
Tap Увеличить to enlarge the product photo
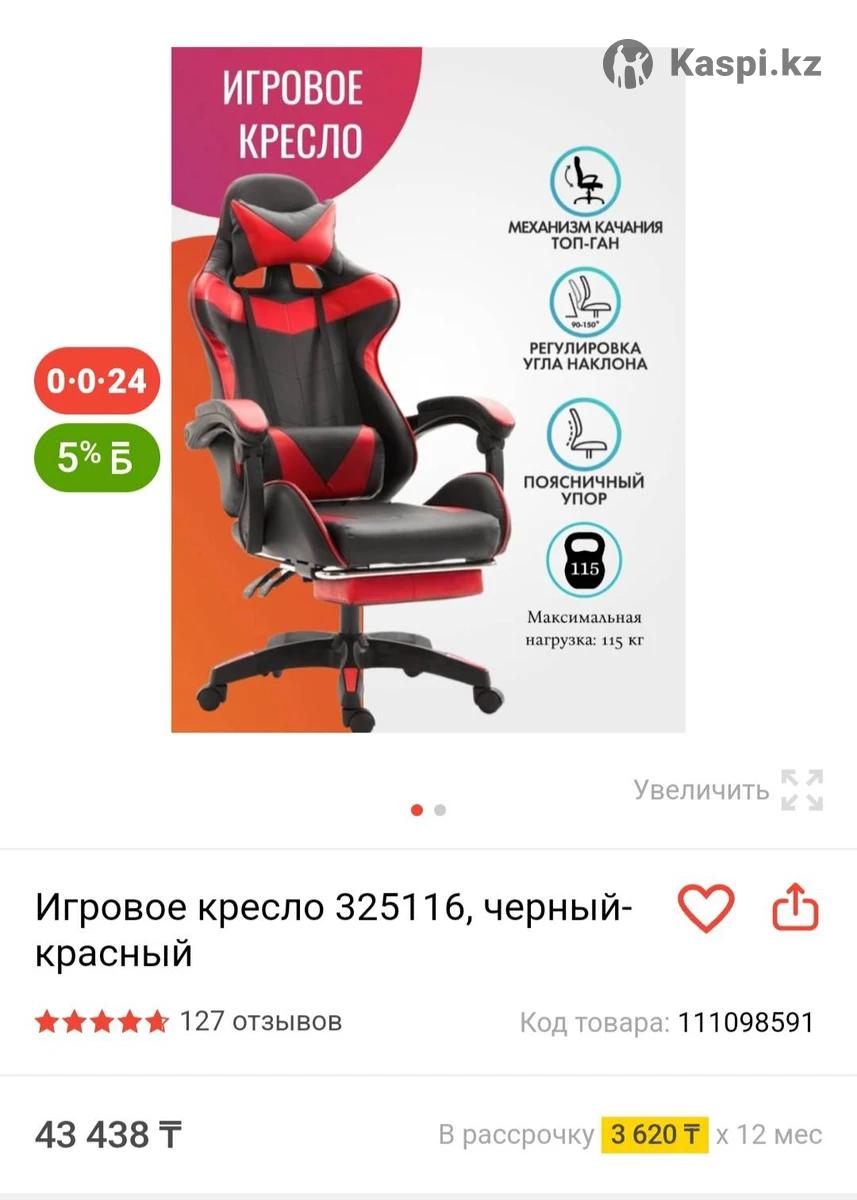pyautogui.click(x=728, y=790)
